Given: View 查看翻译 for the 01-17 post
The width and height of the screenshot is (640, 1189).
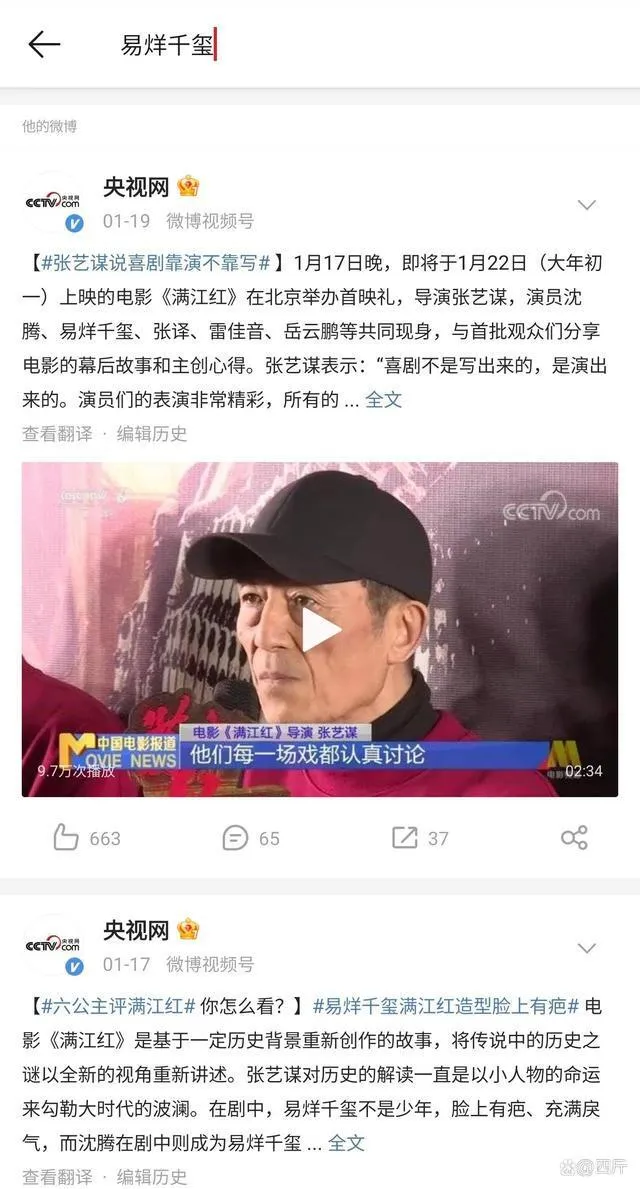Looking at the screenshot, I should tap(58, 1176).
